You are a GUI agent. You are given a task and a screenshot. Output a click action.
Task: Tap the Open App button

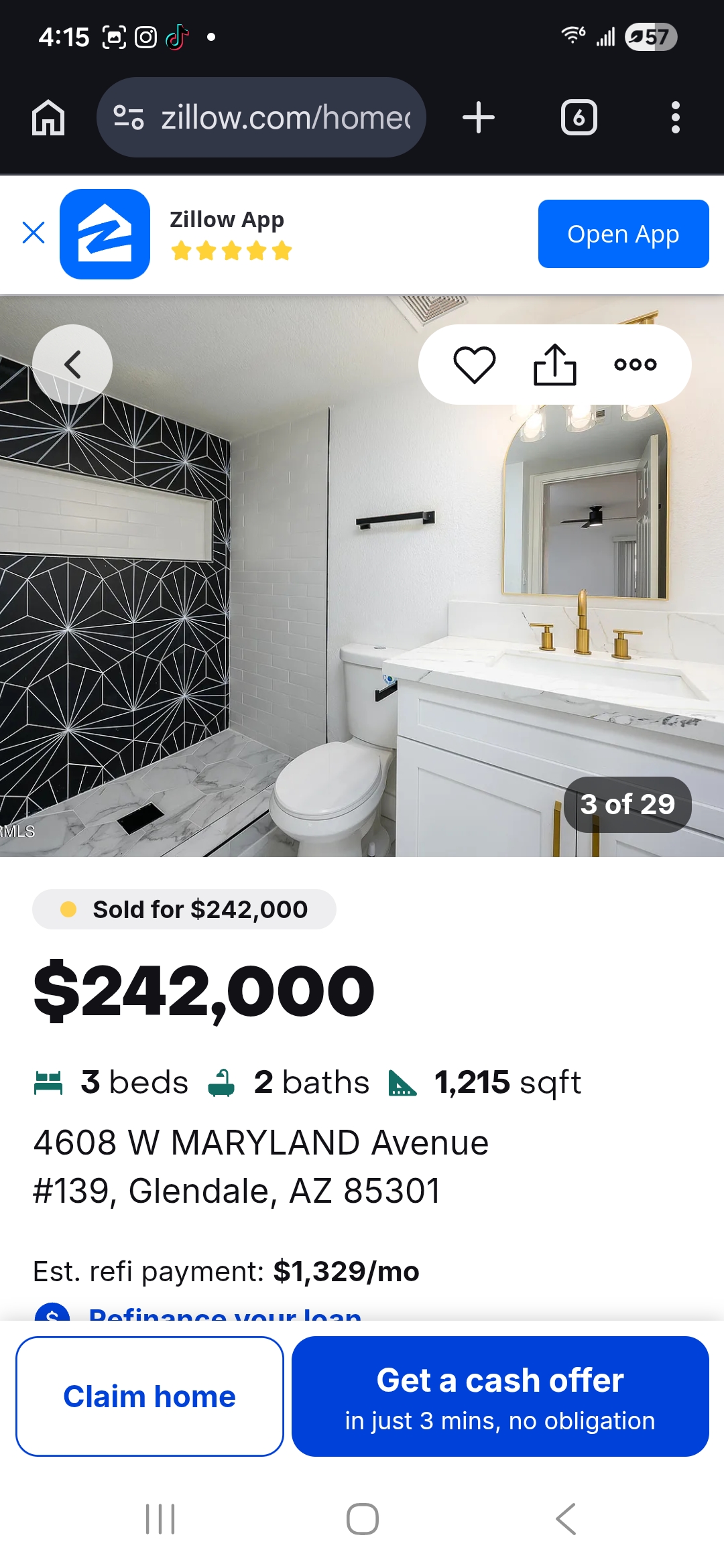click(x=623, y=234)
